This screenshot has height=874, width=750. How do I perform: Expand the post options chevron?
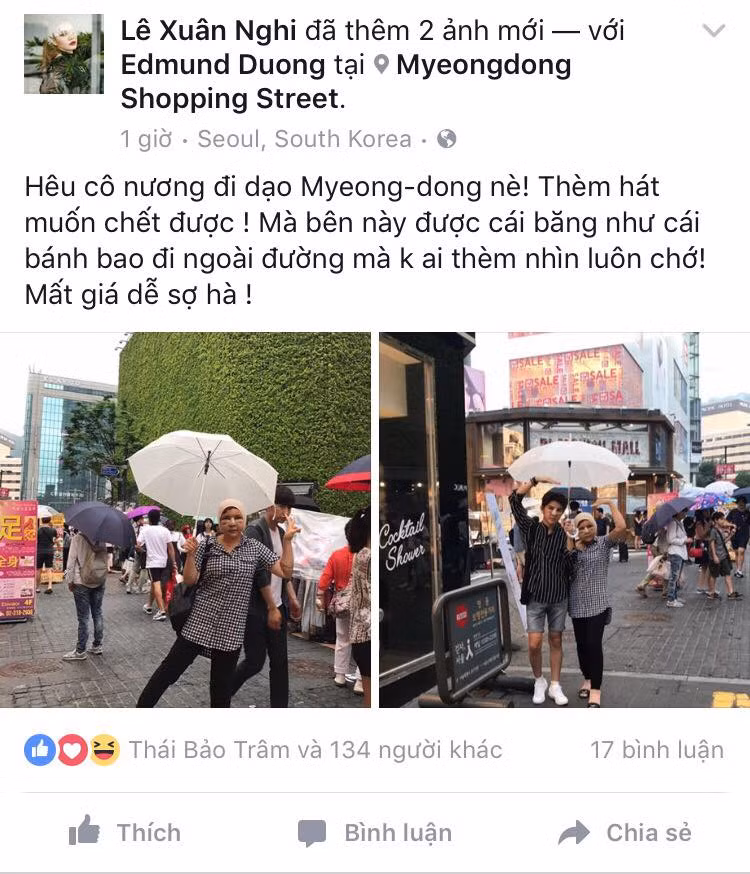713,31
